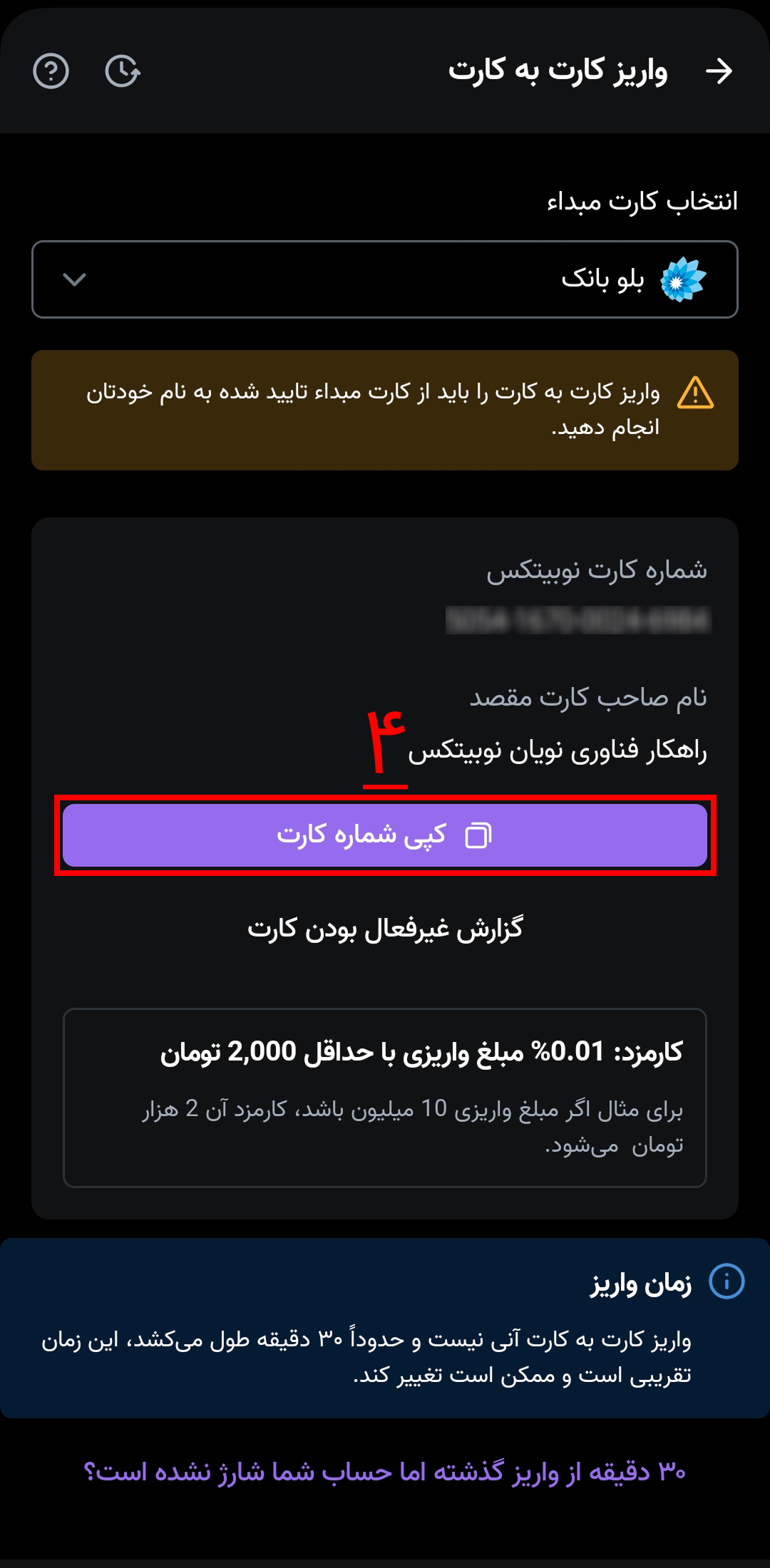Go back using the arrow icon

coord(719,71)
